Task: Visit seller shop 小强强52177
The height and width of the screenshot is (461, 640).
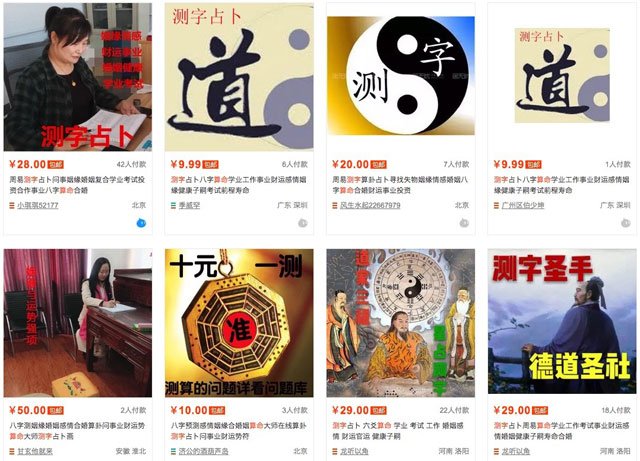Action: click(x=38, y=205)
